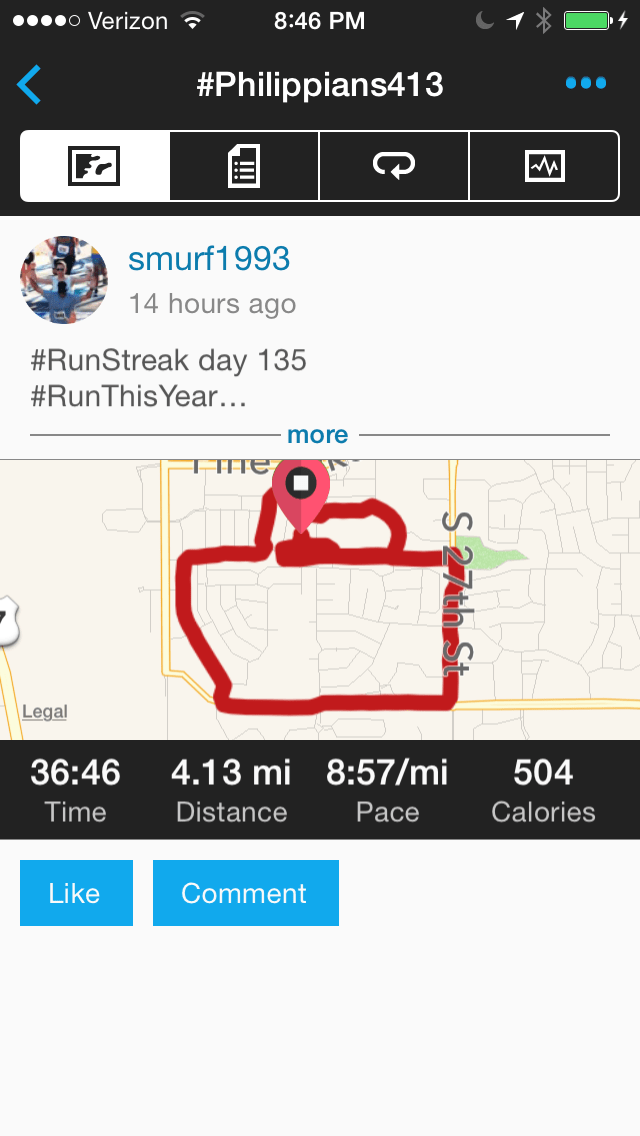Expand the post with more
Screen dimensions: 640x1136
click(x=318, y=435)
